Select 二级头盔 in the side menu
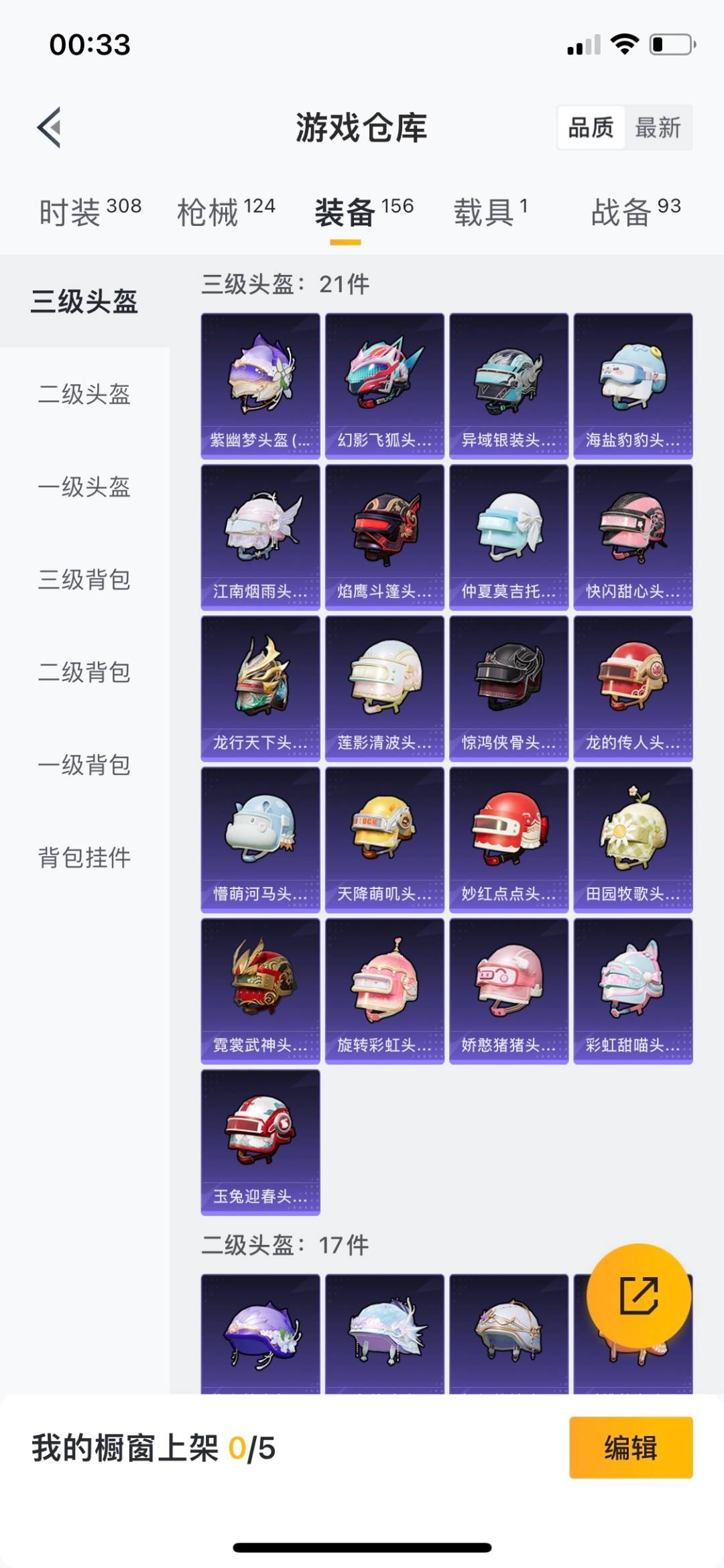Viewport: 724px width, 1568px height. [x=84, y=394]
